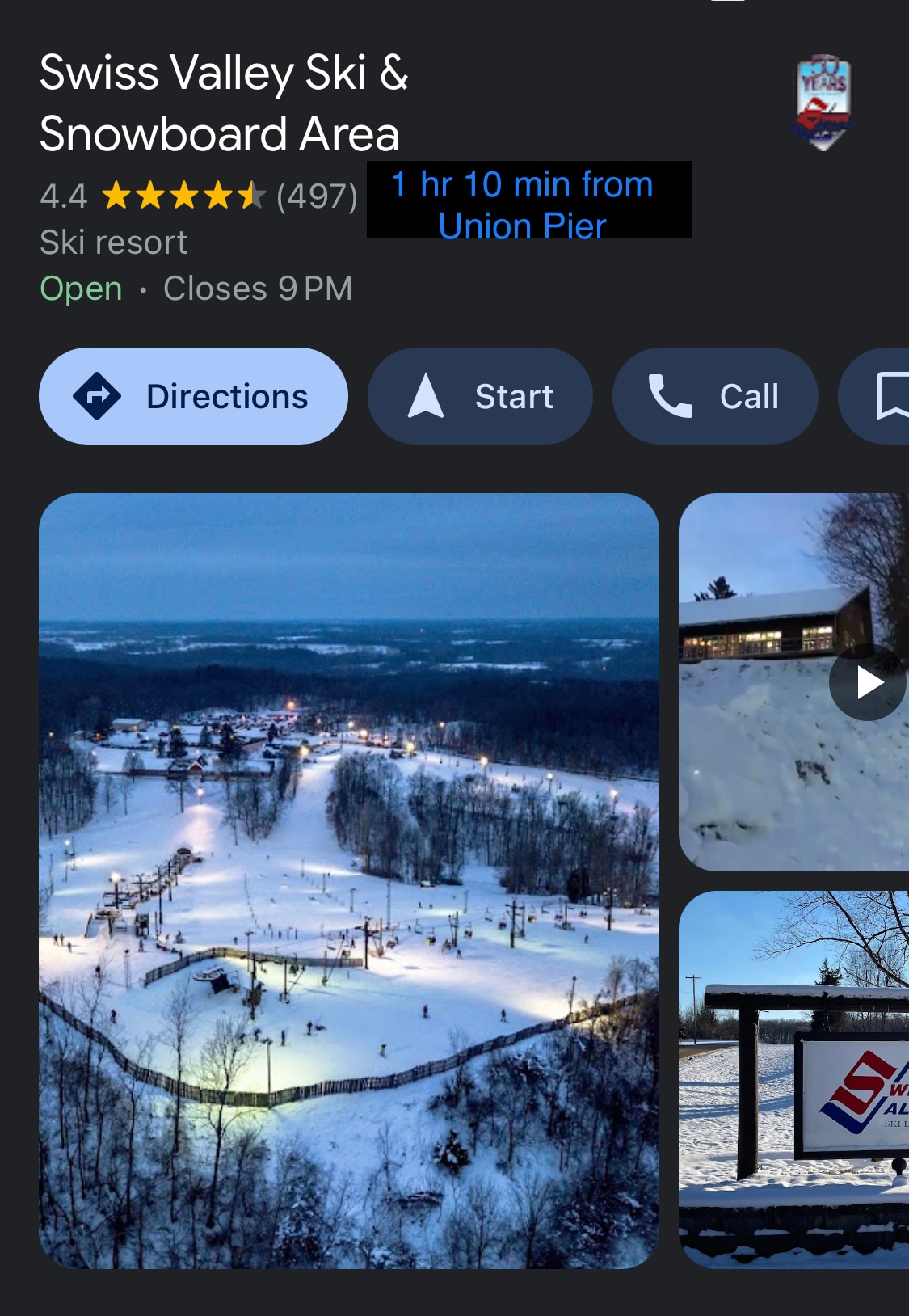View reviews via the 4.4 star rating
The width and height of the screenshot is (909, 1316).
pos(198,196)
